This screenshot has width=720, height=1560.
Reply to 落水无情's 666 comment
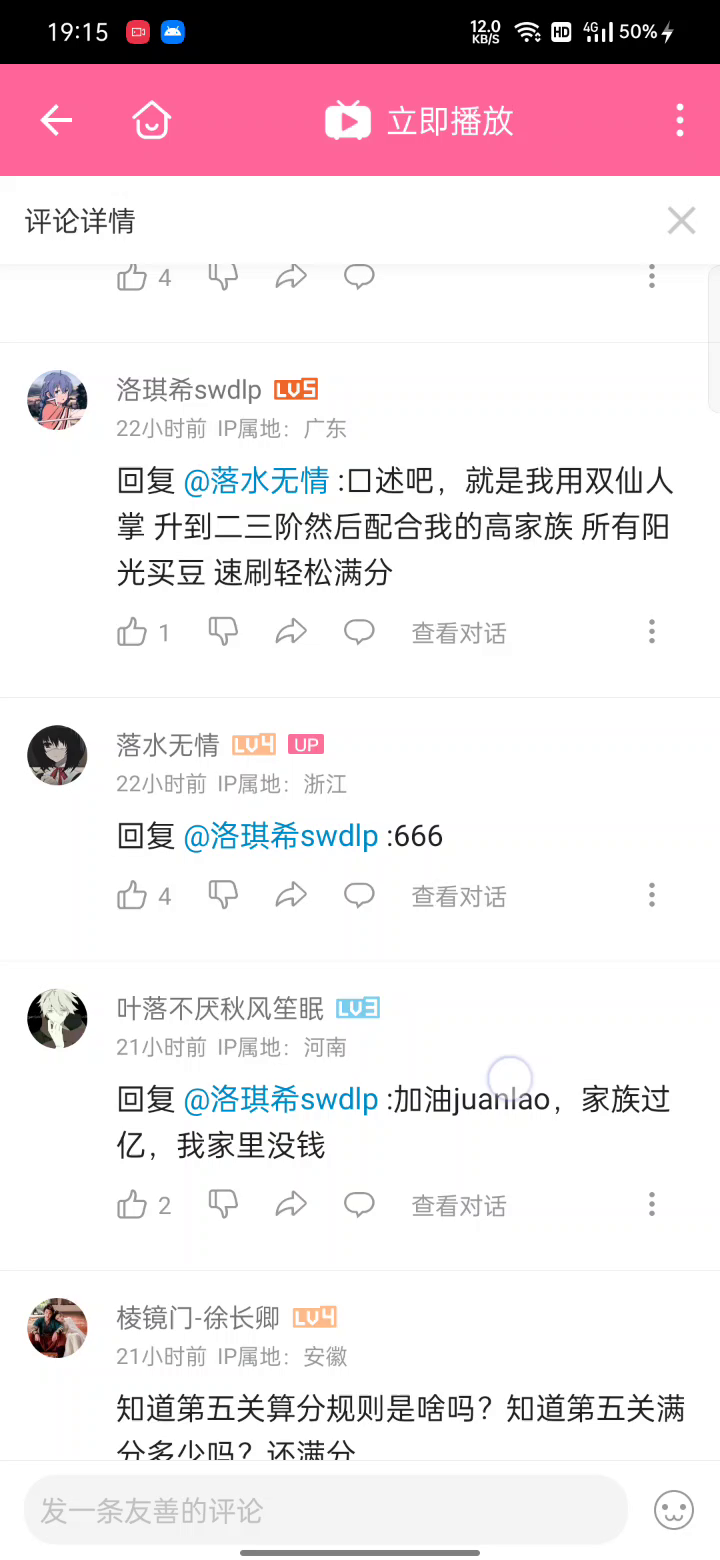359,896
